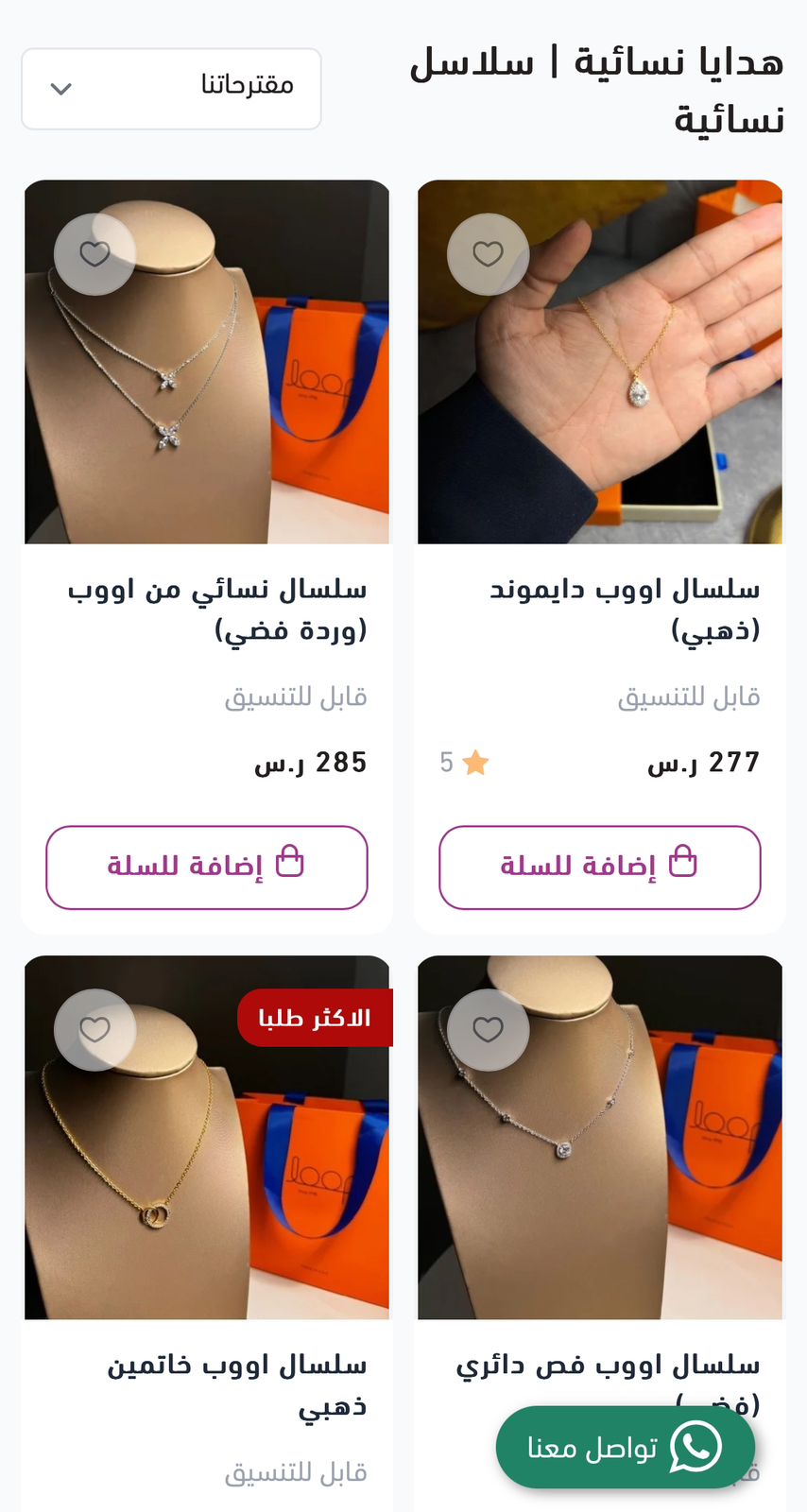
Task: Add سلسال نسائي من اووب (وردة فضي) to wishlist
Action: 94,253
